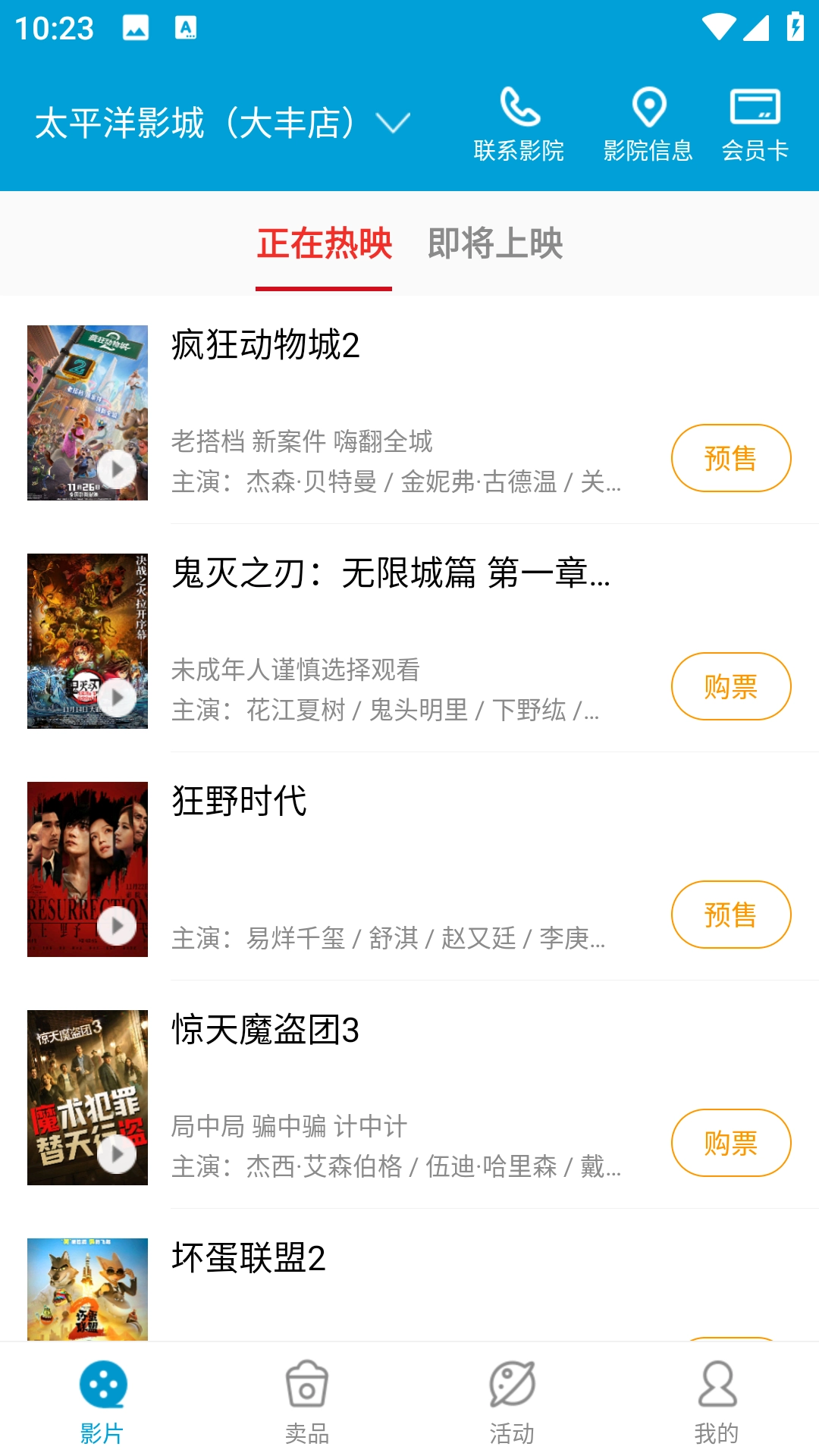Expand the cinema selector next to 太平洋影城
819x1456 pixels.
(x=393, y=121)
